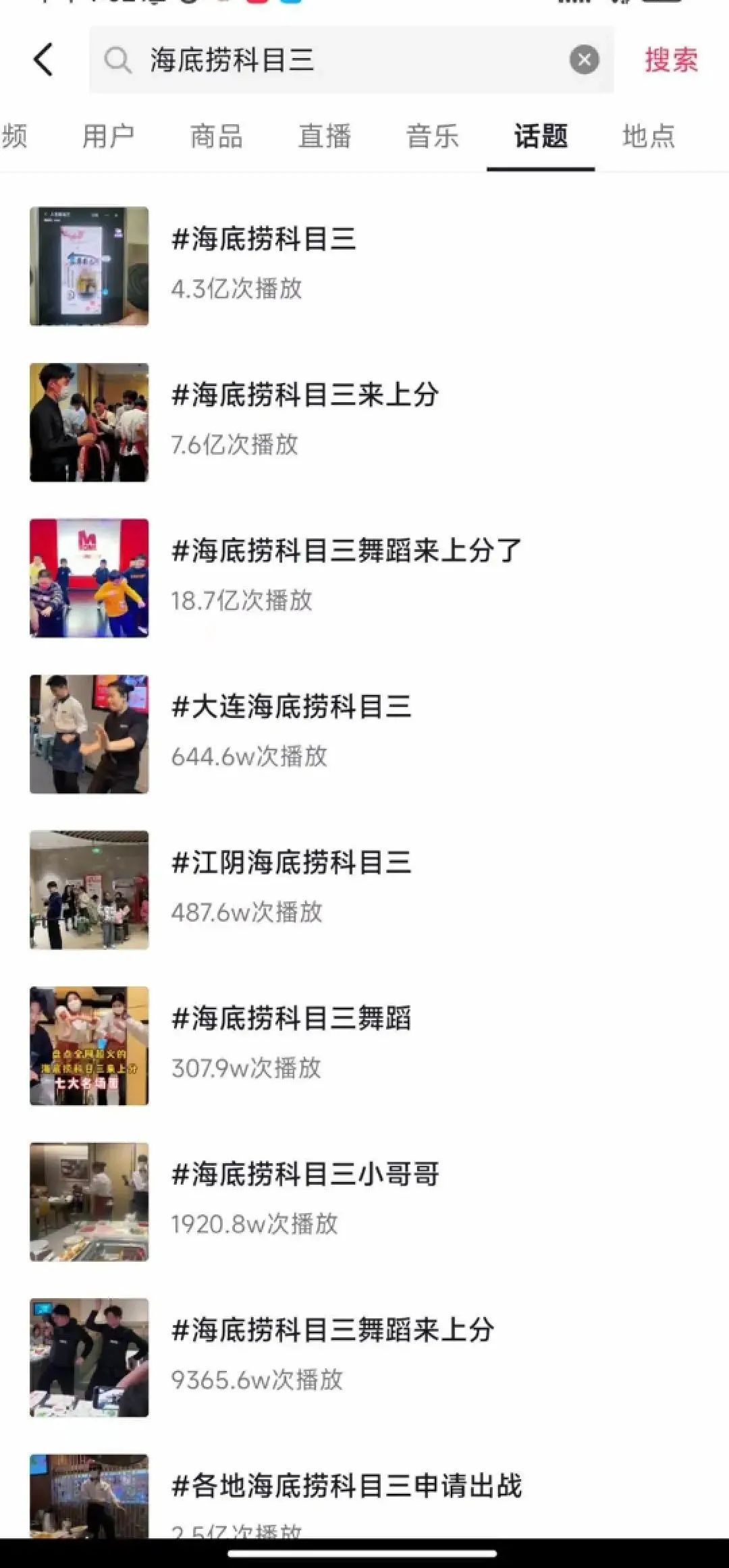
Task: Switch to the 用户 tab
Action: point(109,136)
